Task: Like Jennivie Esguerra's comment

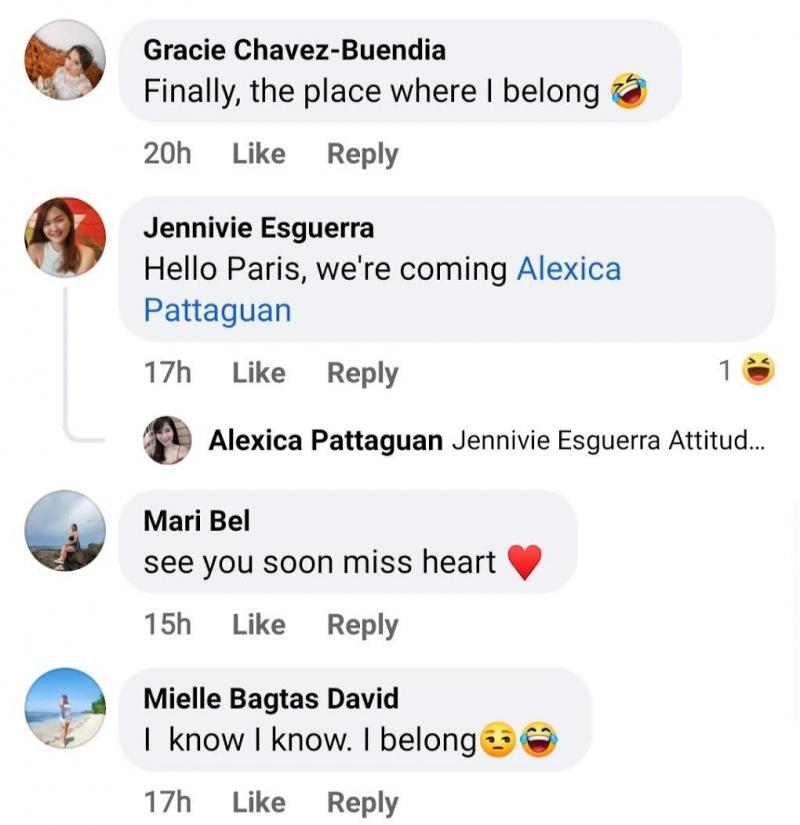Action: pos(258,373)
